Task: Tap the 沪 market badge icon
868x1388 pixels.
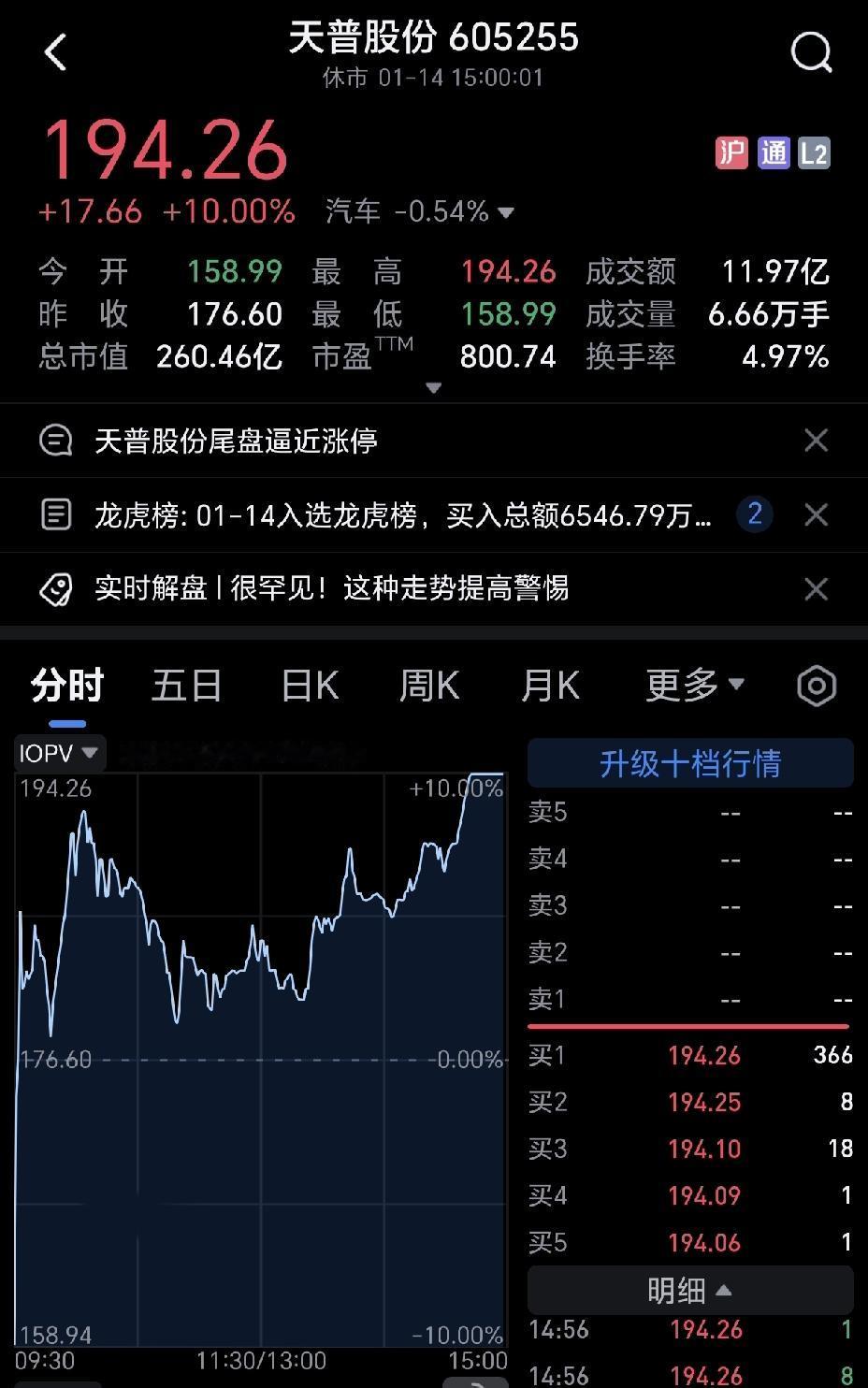Action: pos(731,152)
